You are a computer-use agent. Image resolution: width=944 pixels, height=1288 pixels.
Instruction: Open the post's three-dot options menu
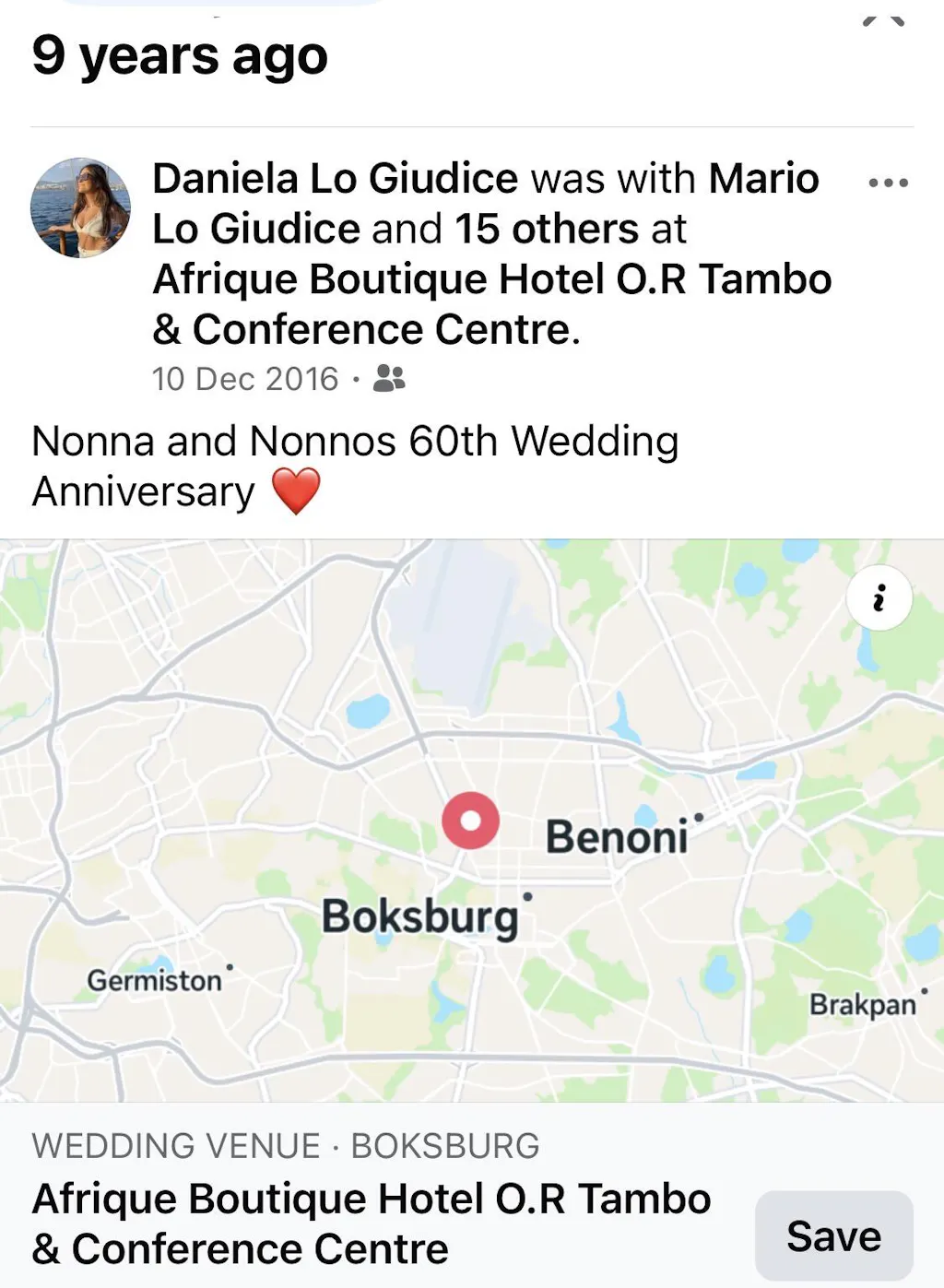pyautogui.click(x=888, y=183)
